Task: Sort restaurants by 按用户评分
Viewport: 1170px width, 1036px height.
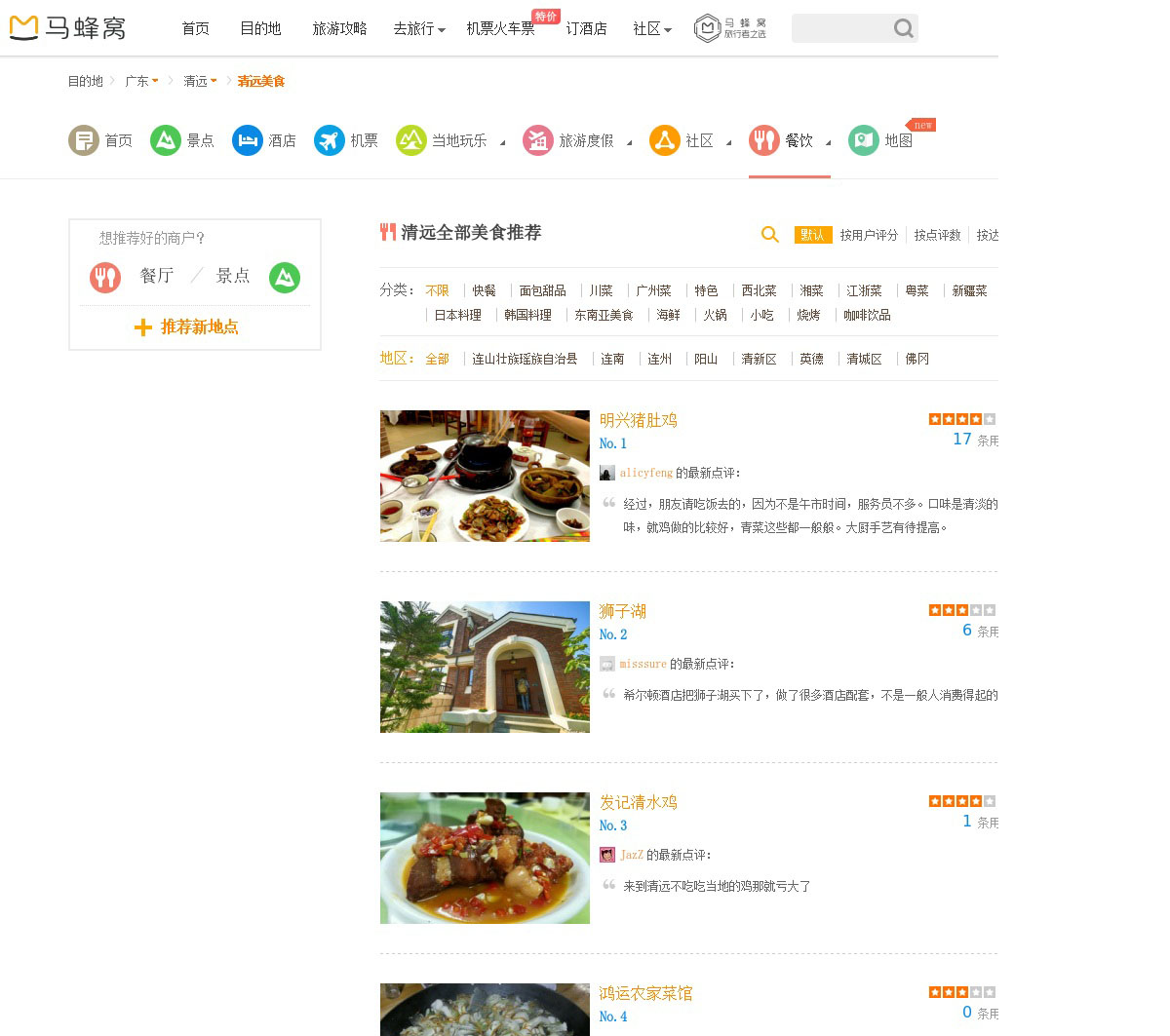Action: point(869,235)
